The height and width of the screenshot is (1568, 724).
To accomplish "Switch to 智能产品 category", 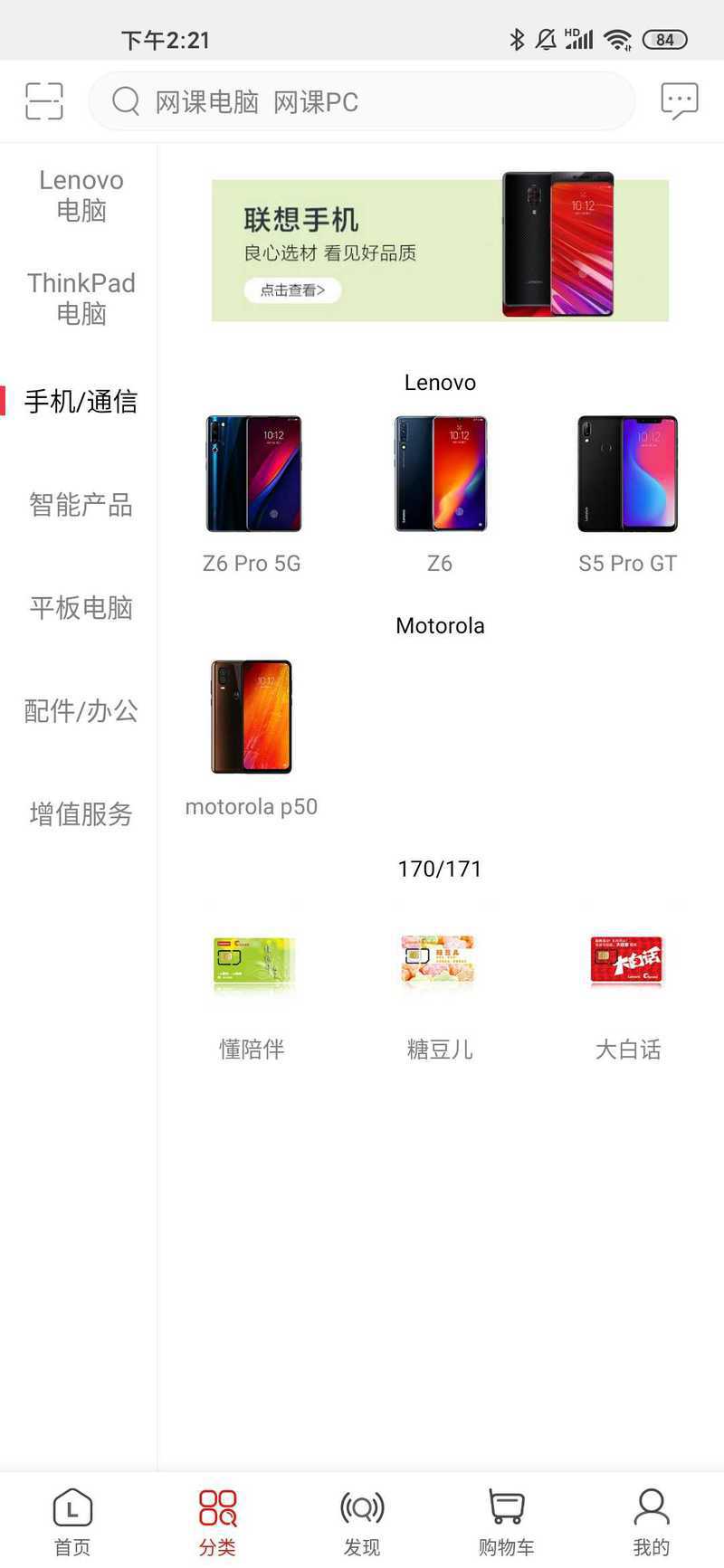I will coord(81,505).
